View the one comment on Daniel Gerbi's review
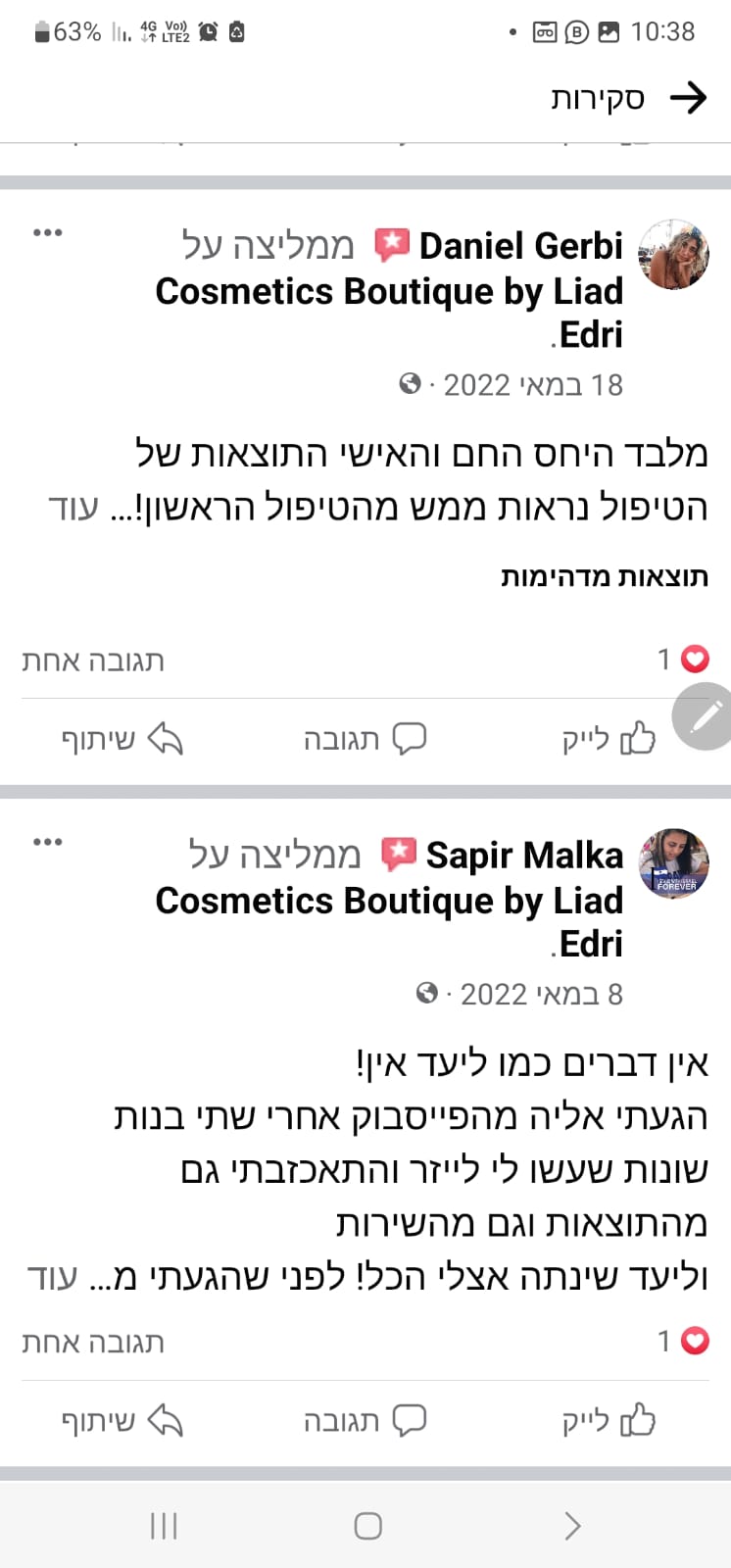Screen dimensions: 731x1568 pyautogui.click(x=93, y=661)
